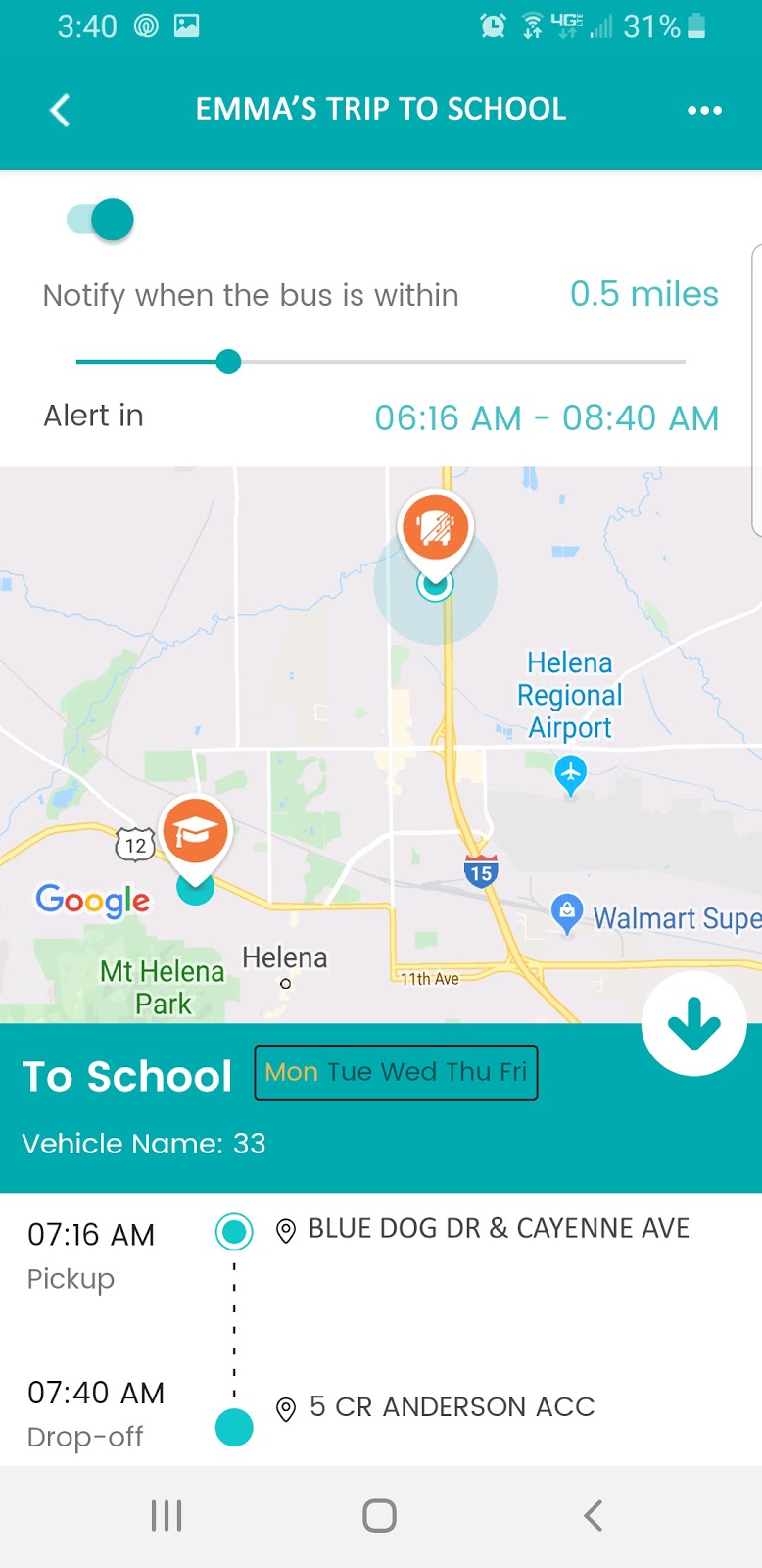Tap the system home button
The width and height of the screenshot is (762, 1568).
click(379, 1516)
